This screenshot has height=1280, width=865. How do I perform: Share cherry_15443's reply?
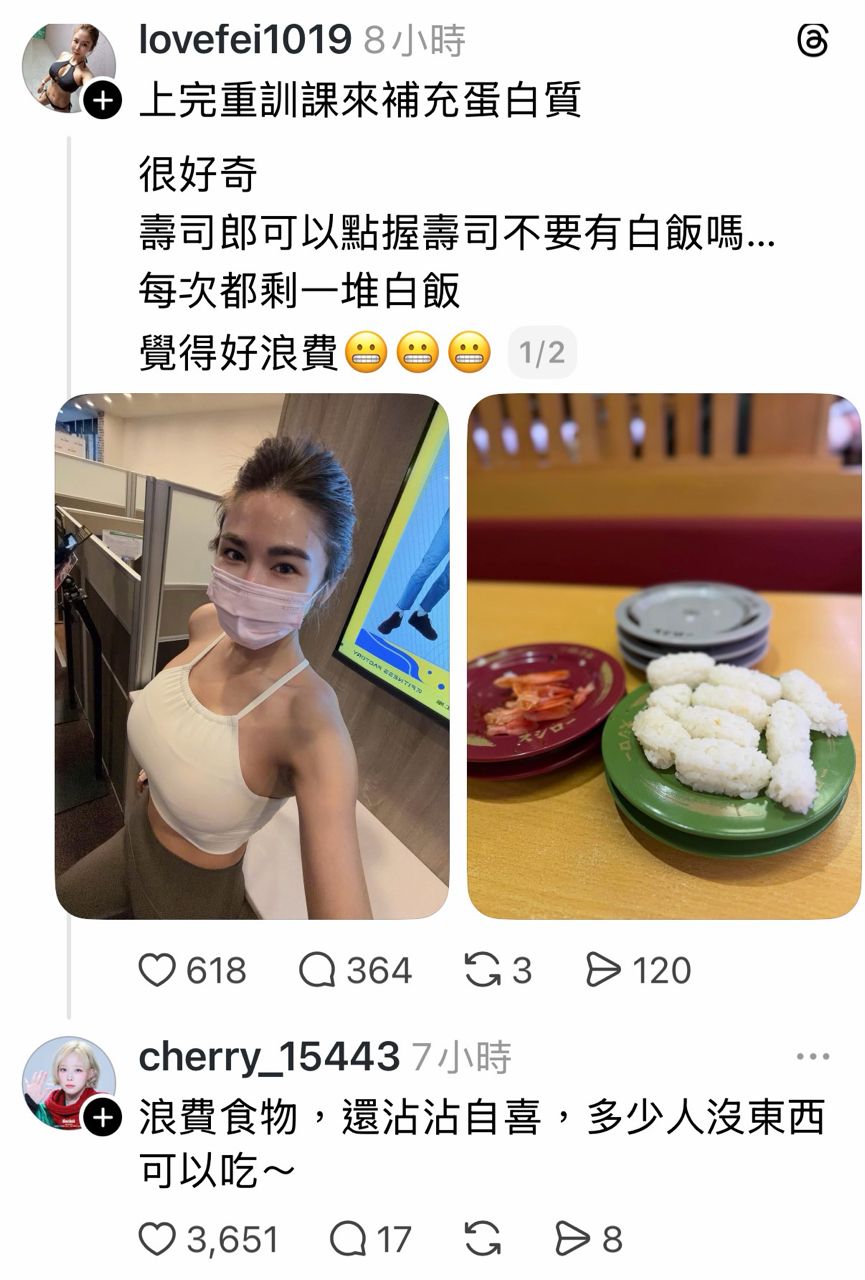pyautogui.click(x=573, y=1240)
